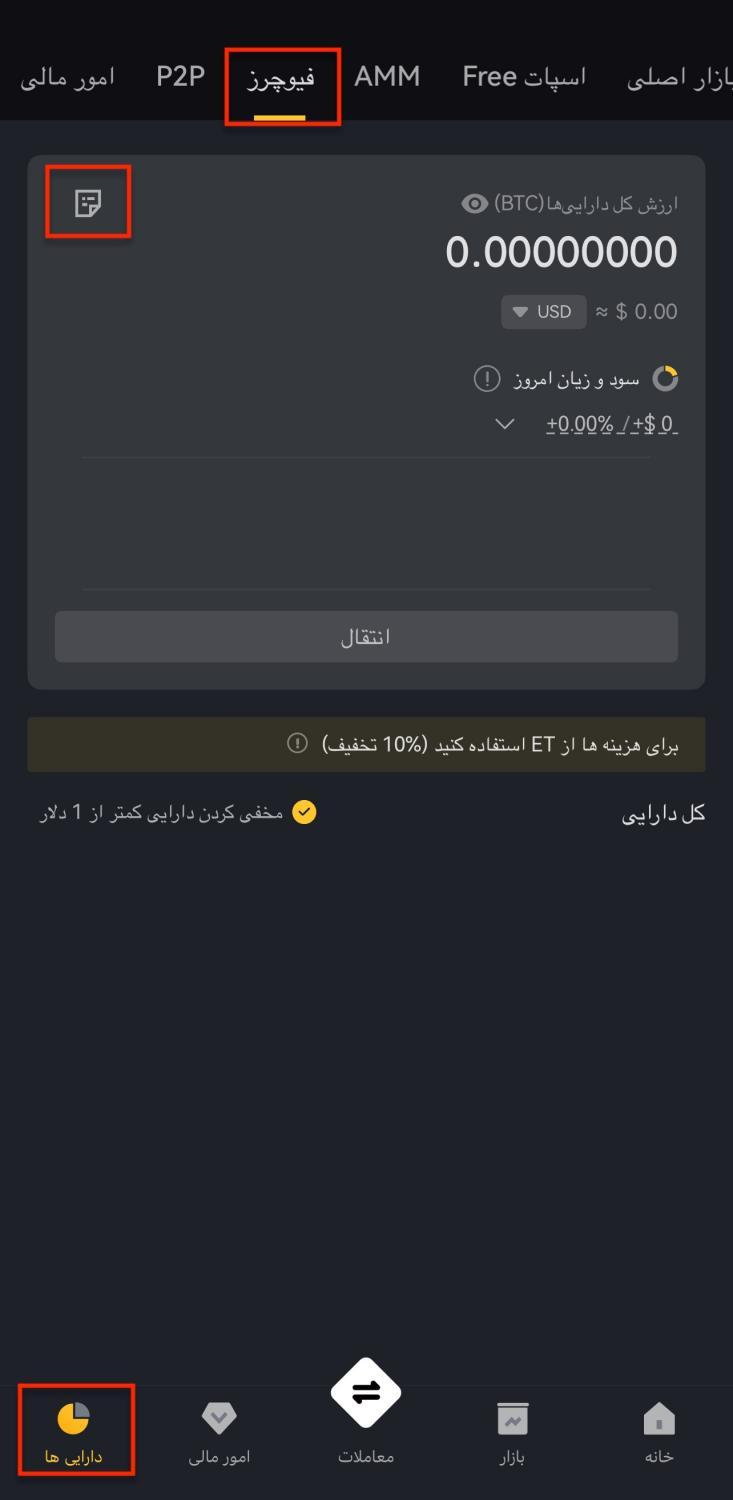Select the اسپات Free tab
Viewport: 733px width, 1500px height.
(x=524, y=77)
